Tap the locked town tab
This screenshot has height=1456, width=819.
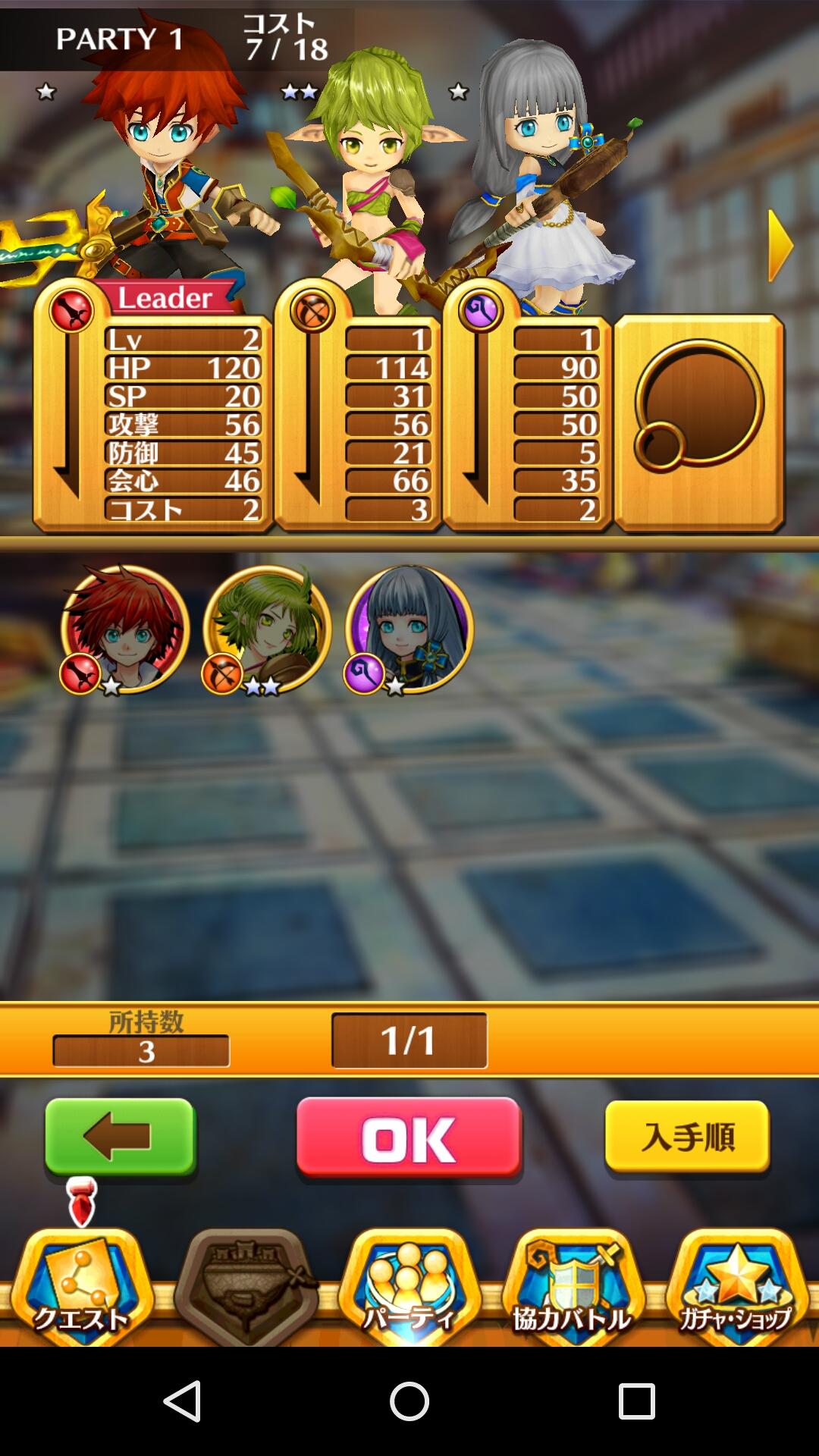246,1288
